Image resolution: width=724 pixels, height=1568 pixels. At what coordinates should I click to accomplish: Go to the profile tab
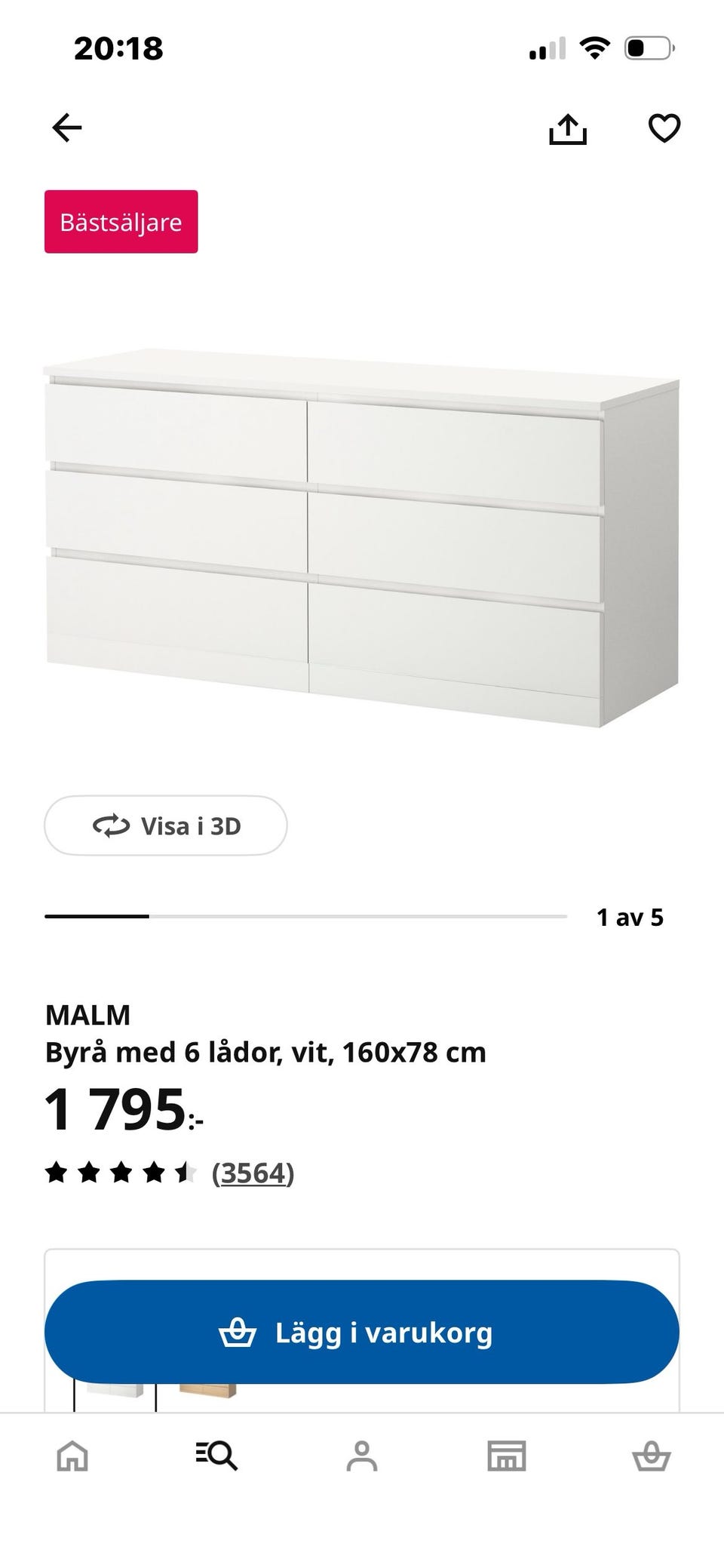point(362,1456)
